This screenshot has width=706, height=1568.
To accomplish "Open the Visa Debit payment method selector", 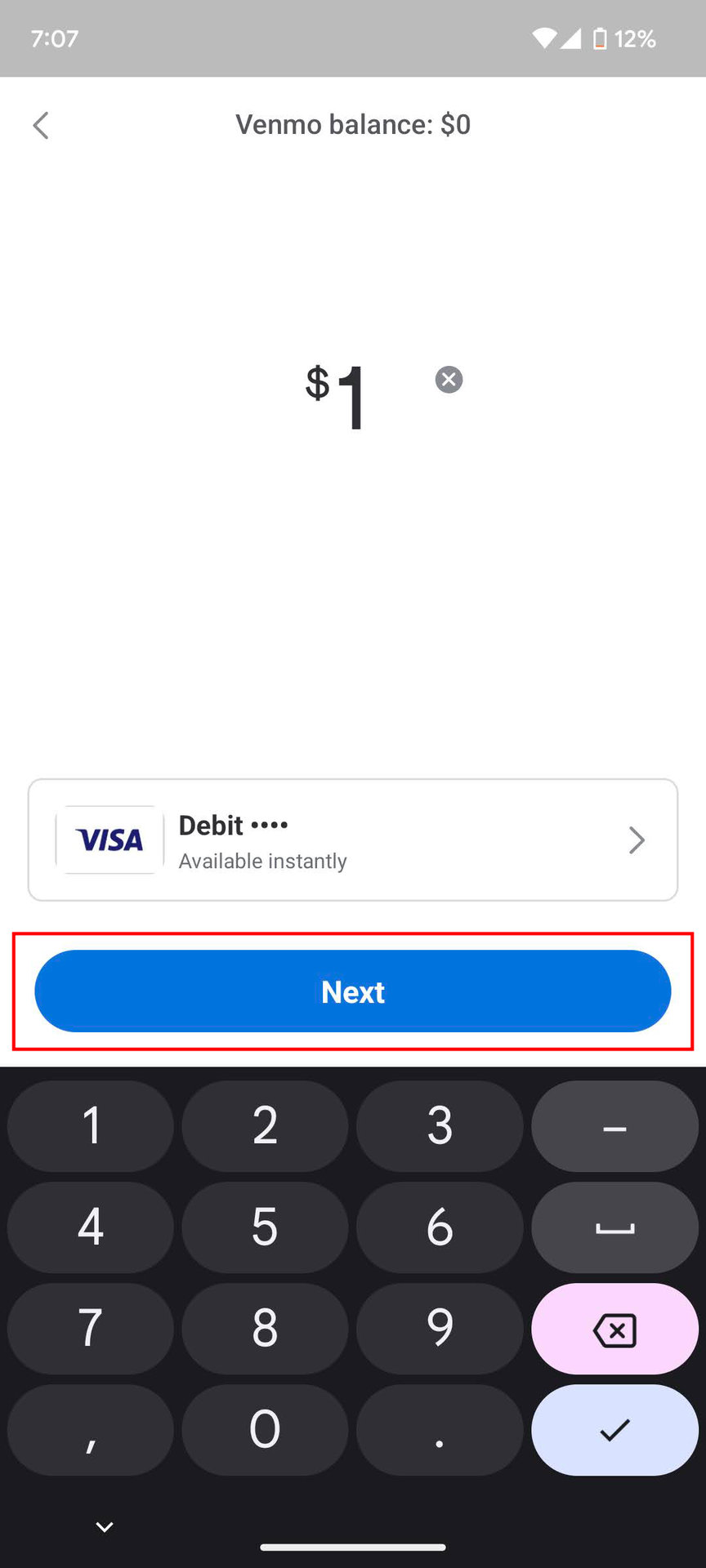I will 353,840.
